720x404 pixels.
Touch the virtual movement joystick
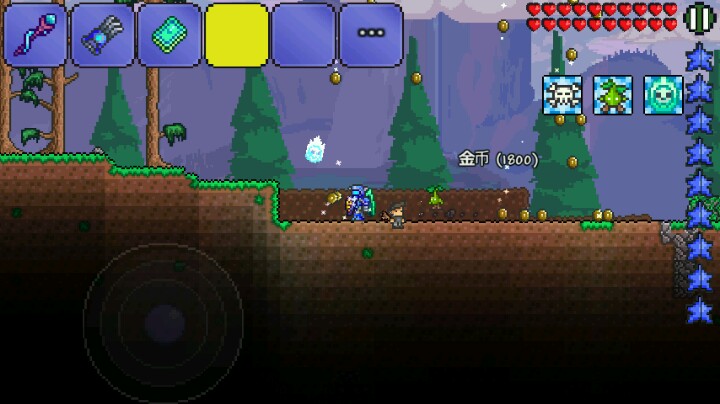(x=163, y=322)
